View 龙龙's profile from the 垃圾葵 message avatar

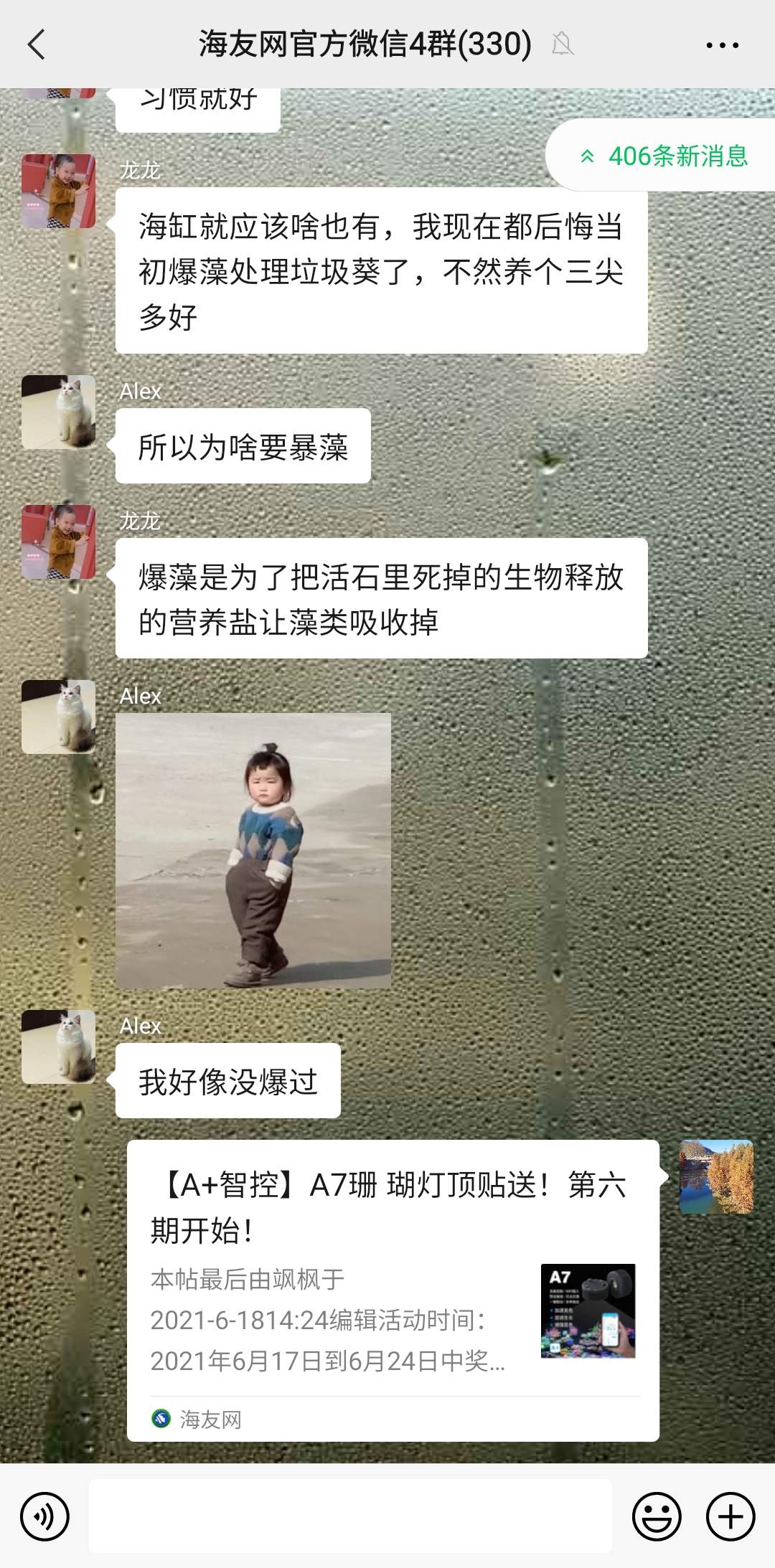[x=58, y=191]
